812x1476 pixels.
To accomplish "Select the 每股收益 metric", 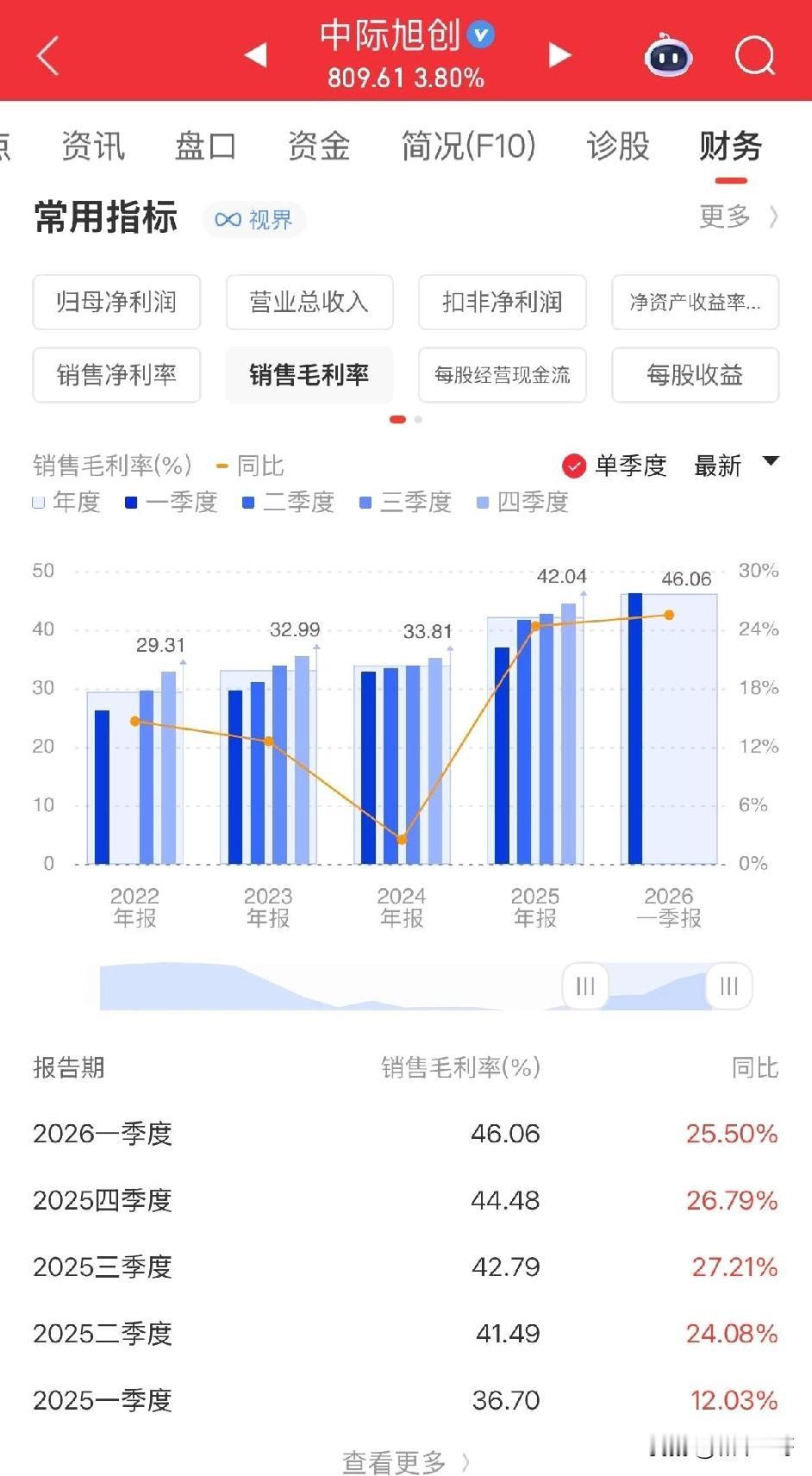I will tap(695, 375).
